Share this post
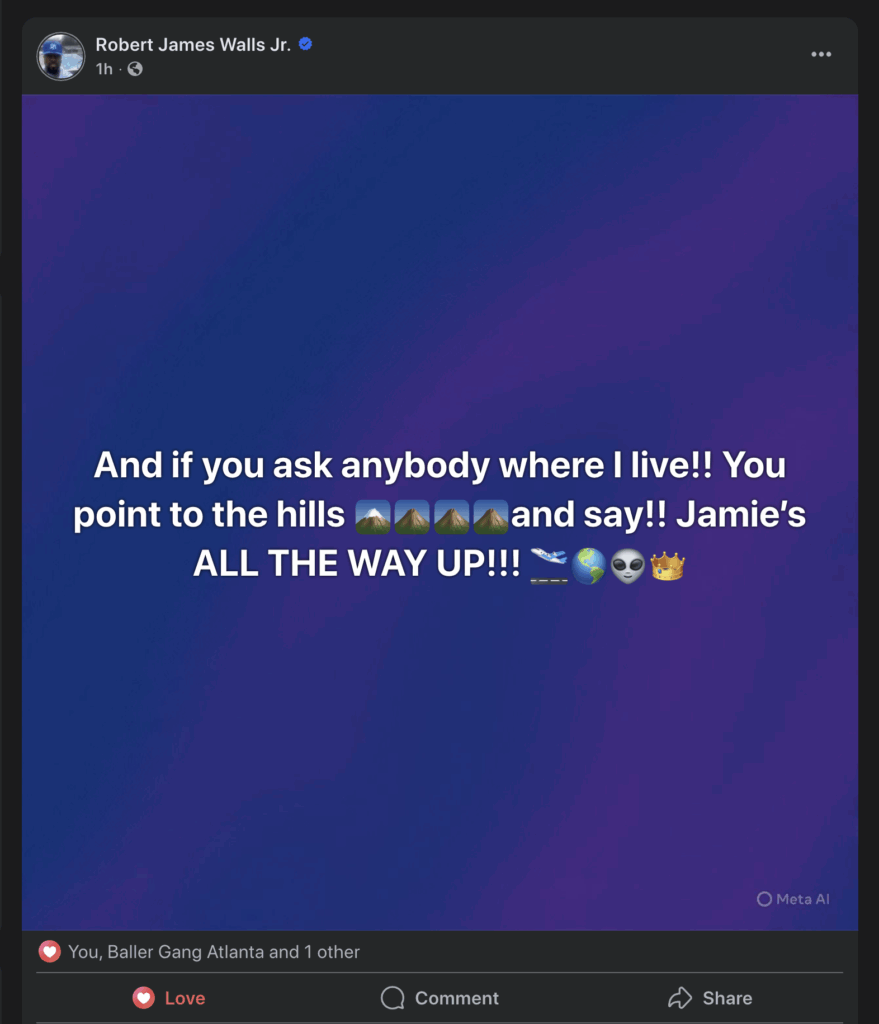 tap(710, 998)
